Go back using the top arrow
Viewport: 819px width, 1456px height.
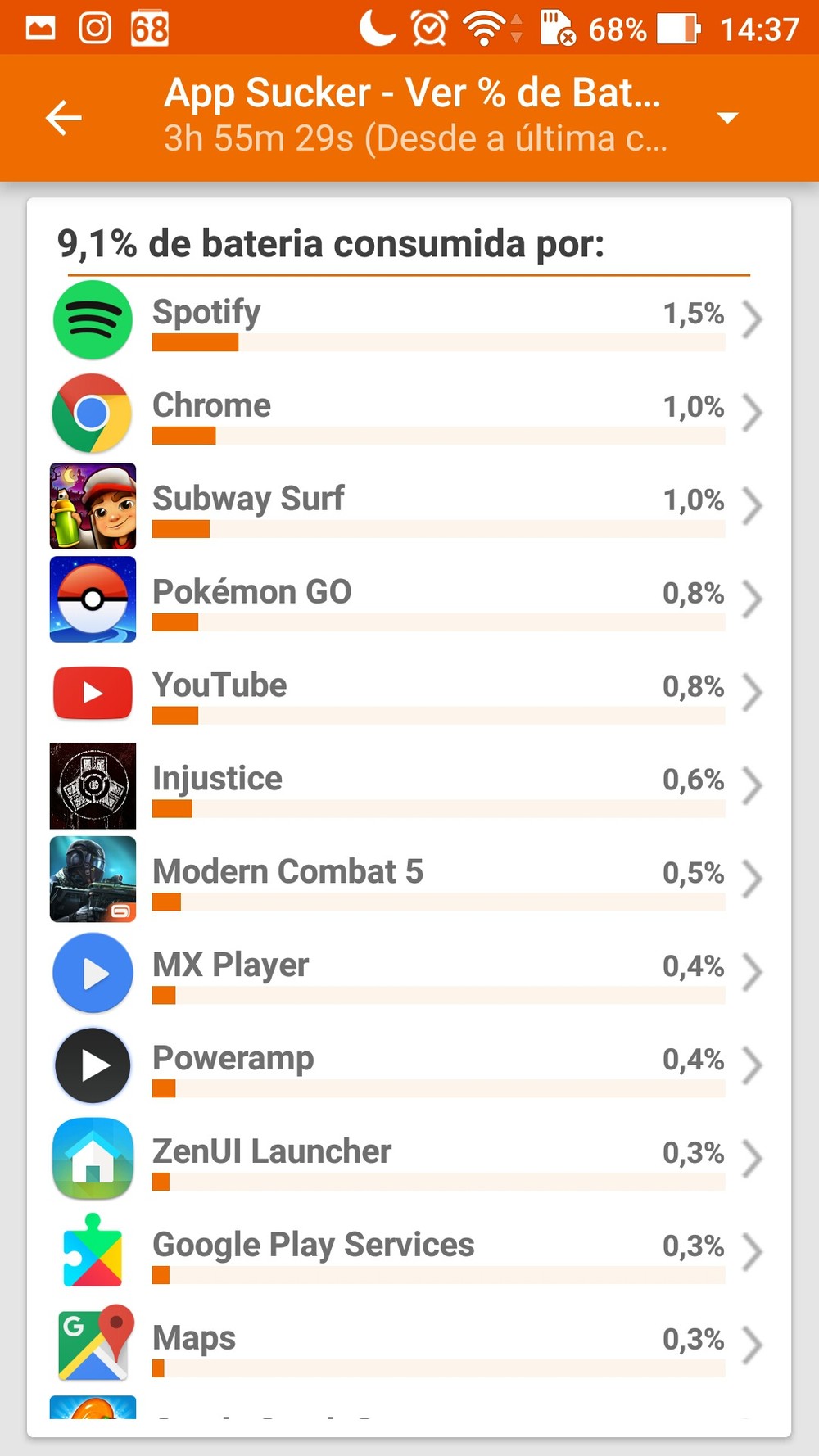tap(64, 118)
